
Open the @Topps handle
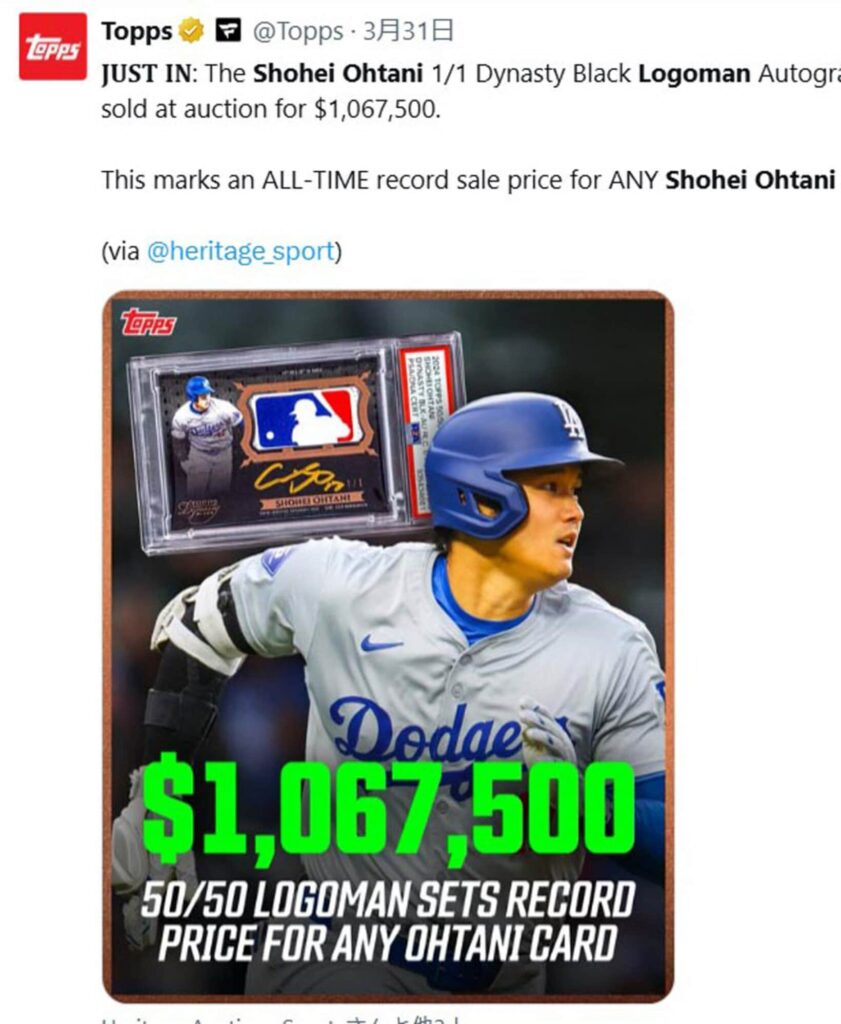coord(297,32)
